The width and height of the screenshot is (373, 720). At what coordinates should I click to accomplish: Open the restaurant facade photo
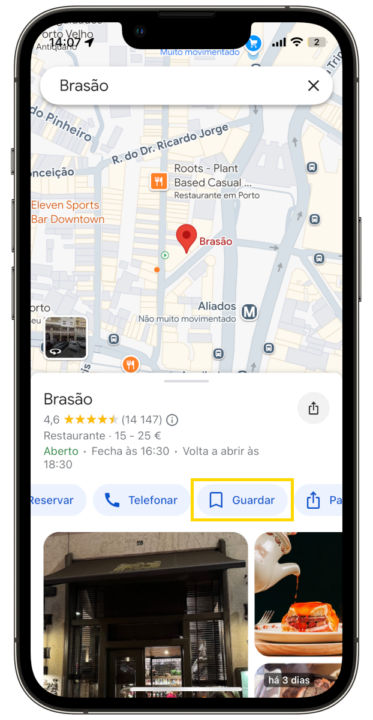click(x=146, y=615)
